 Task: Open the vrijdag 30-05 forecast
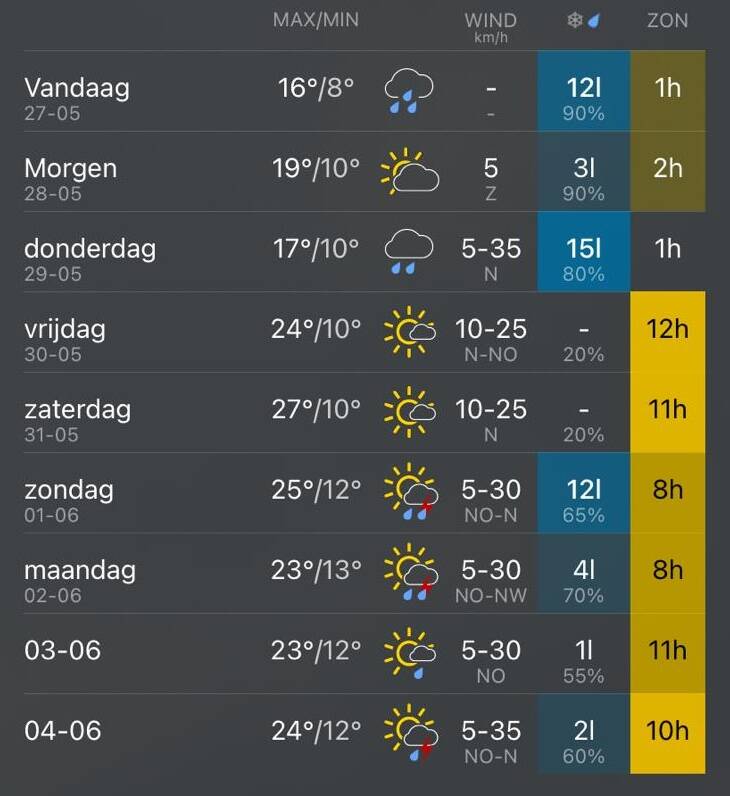click(364, 332)
